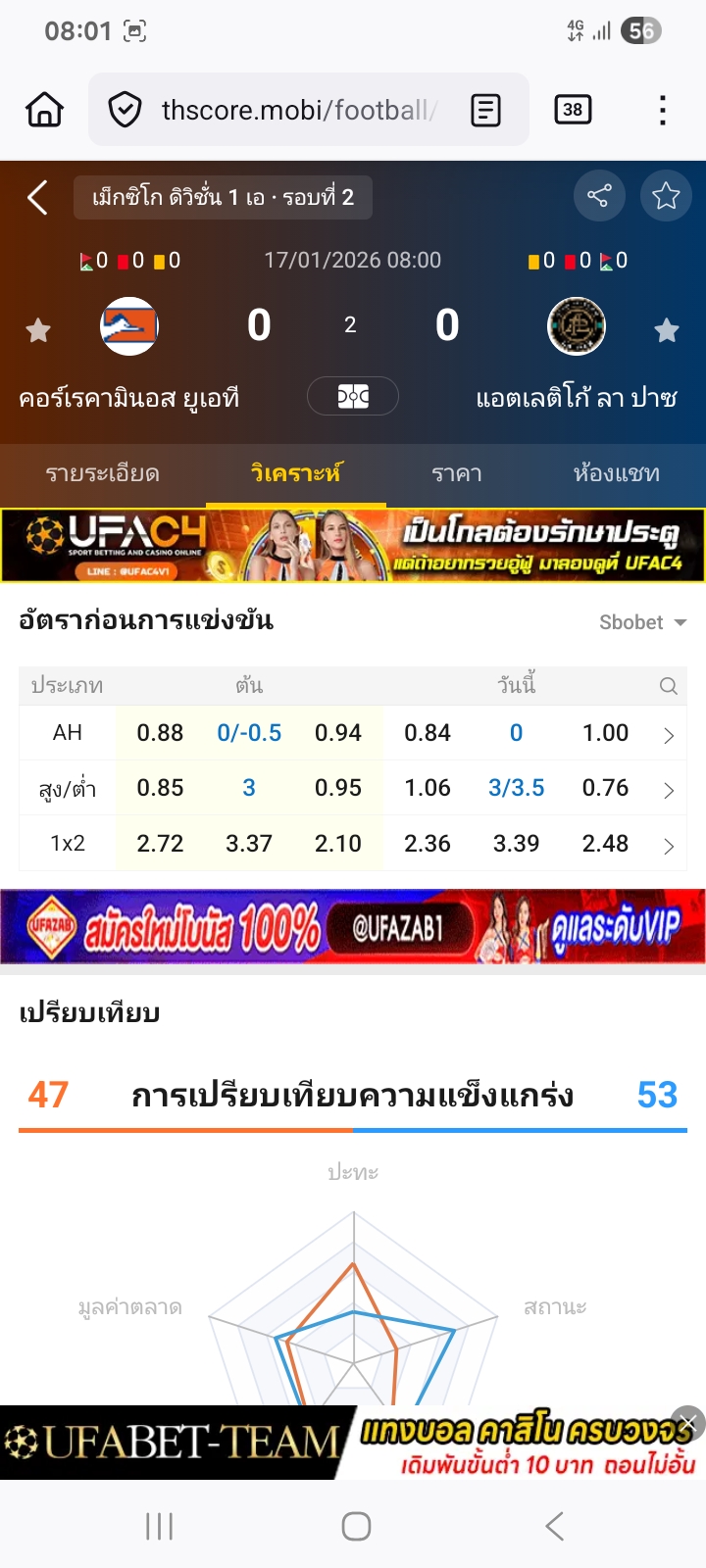Open browser home page
The width and height of the screenshot is (706, 1568).
click(x=44, y=110)
